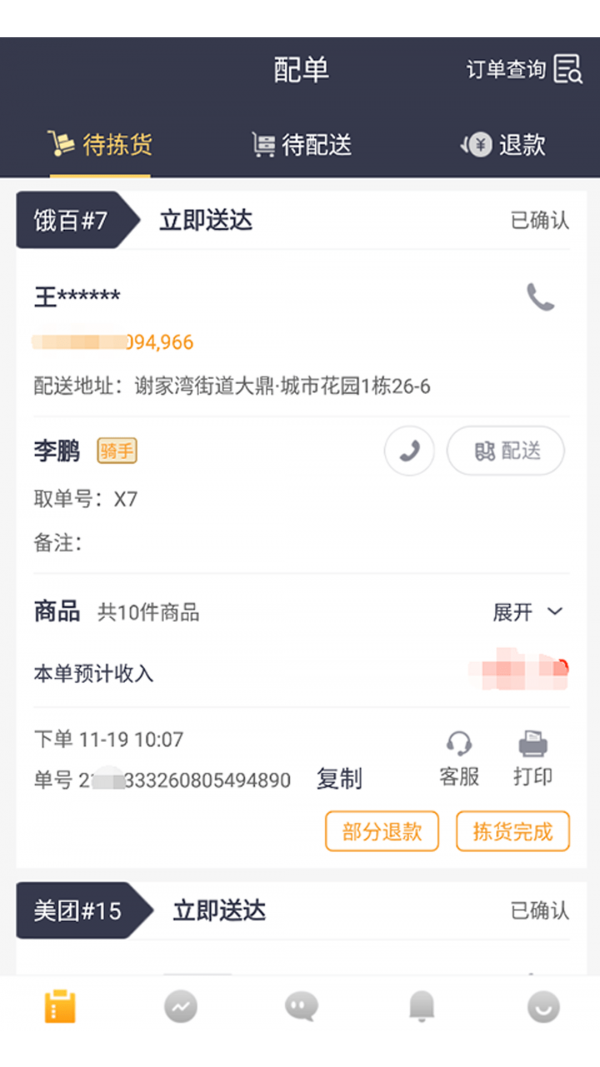The width and height of the screenshot is (600, 1067).
Task: Select the 待拣货 tab
Action: [100, 145]
